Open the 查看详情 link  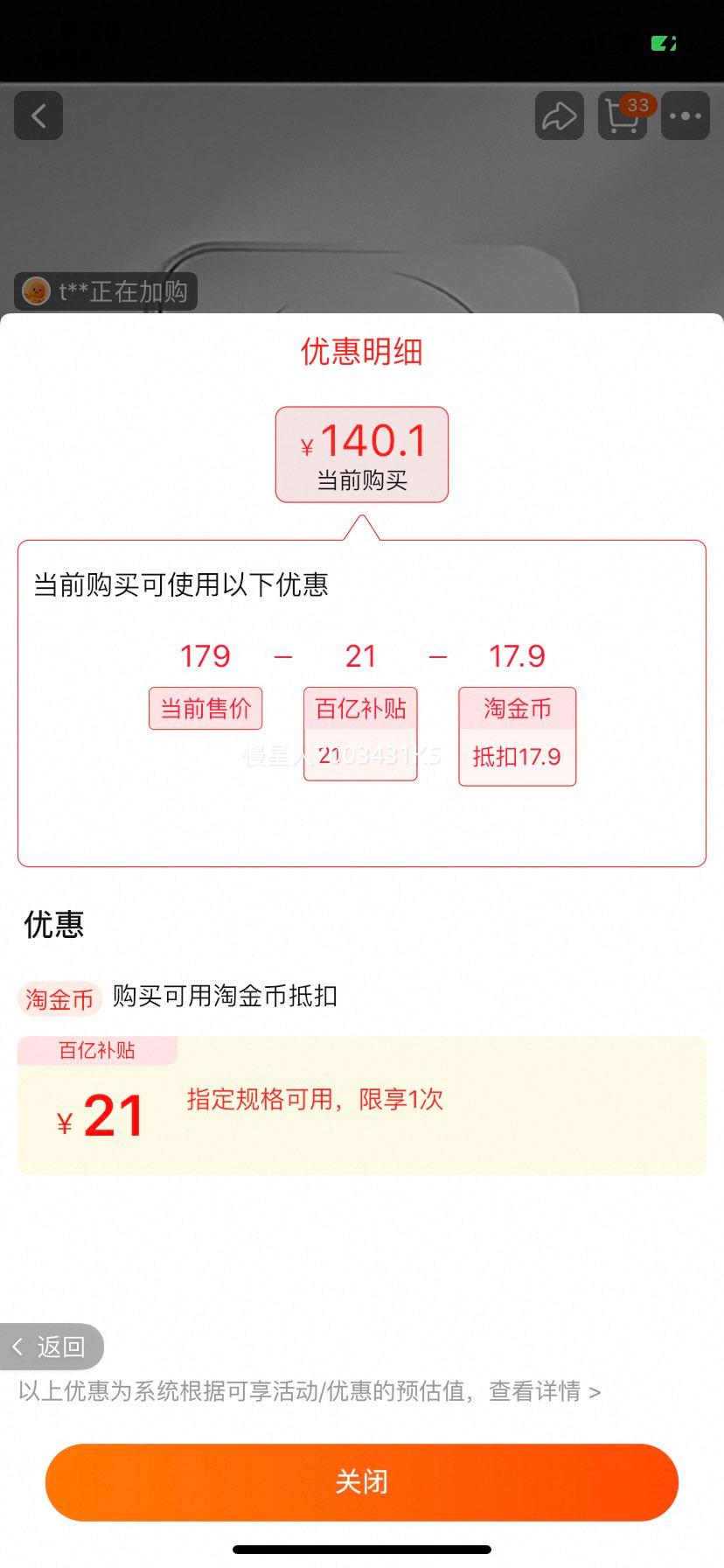coord(544,1391)
